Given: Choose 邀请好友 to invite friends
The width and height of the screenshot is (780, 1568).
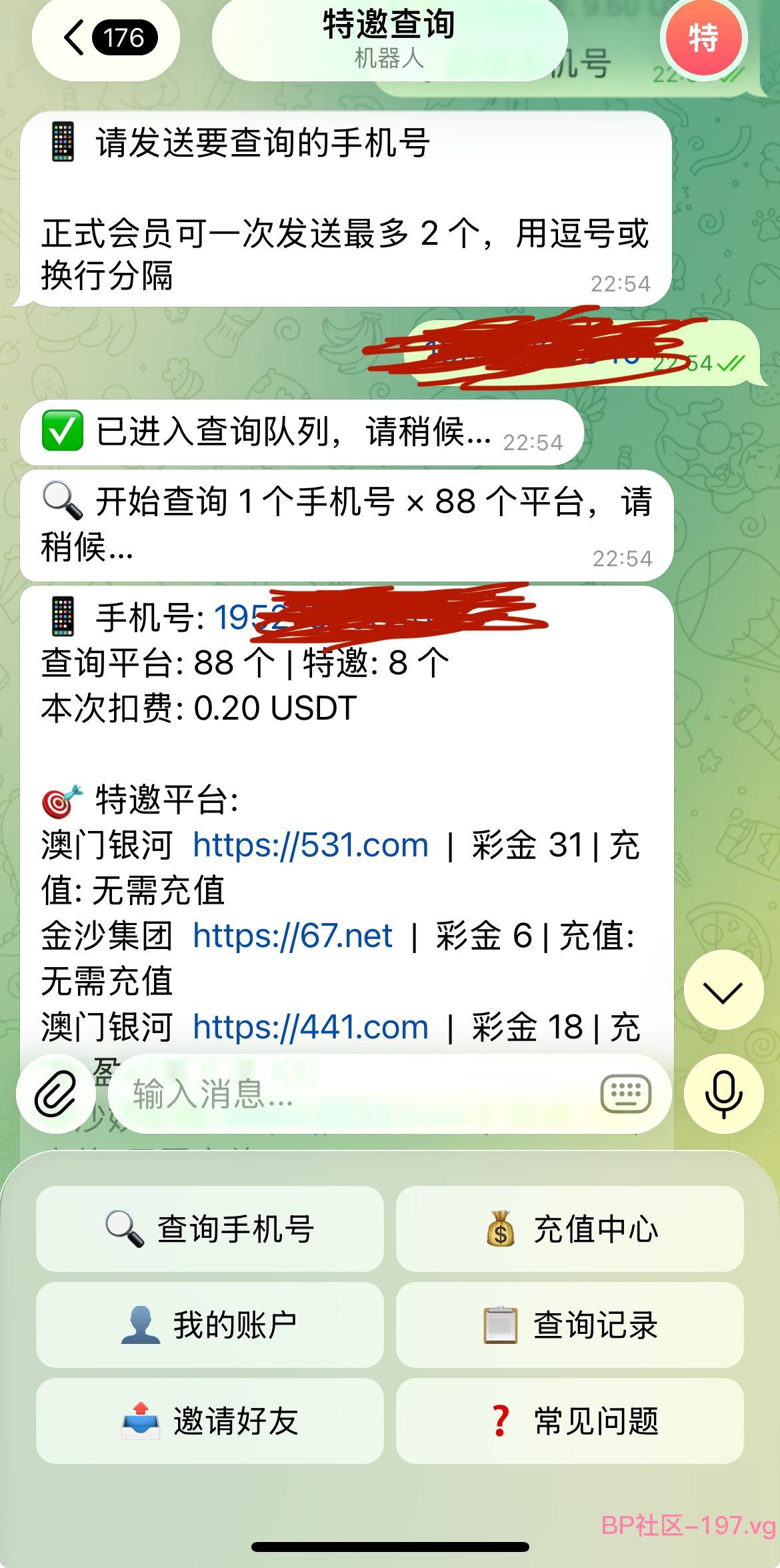Looking at the screenshot, I should (210, 1421).
